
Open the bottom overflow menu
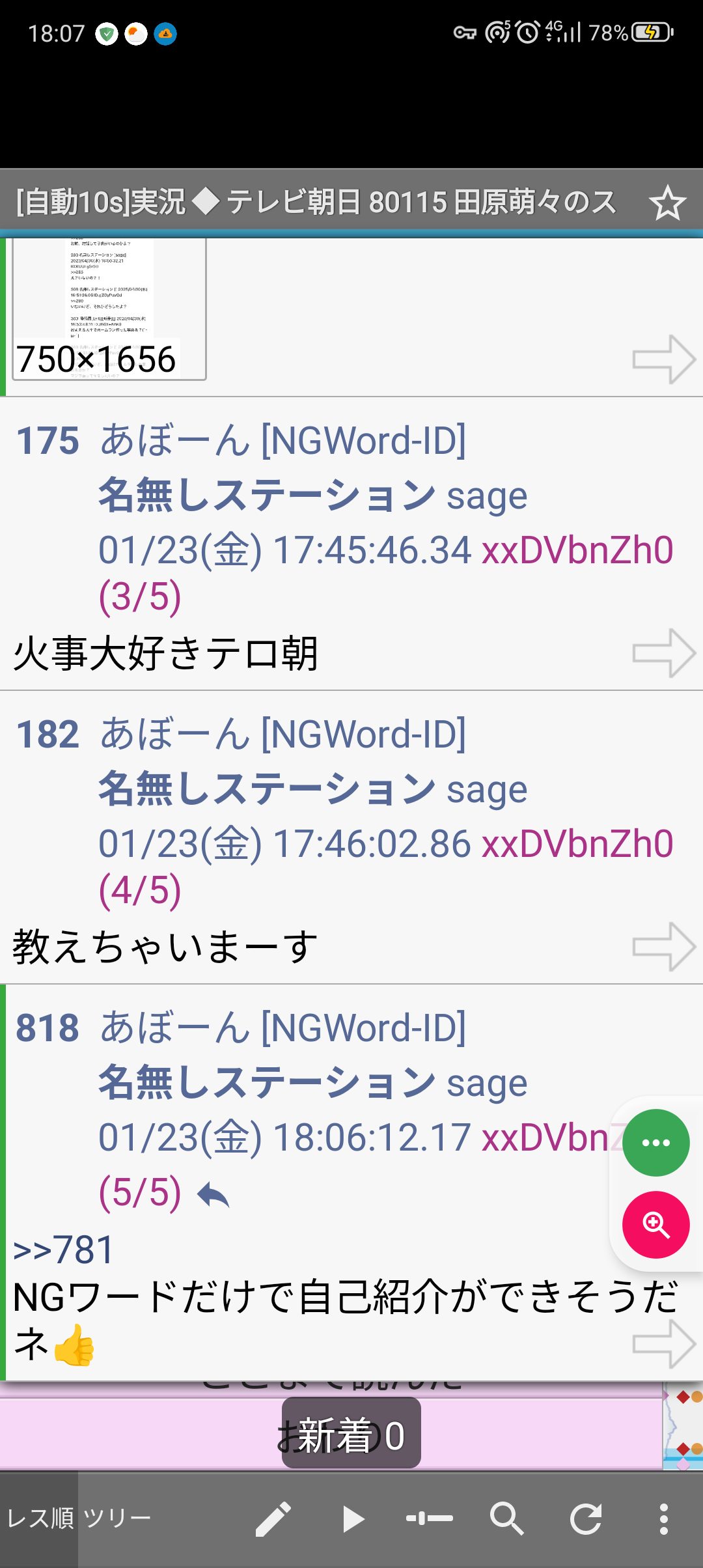663,1519
